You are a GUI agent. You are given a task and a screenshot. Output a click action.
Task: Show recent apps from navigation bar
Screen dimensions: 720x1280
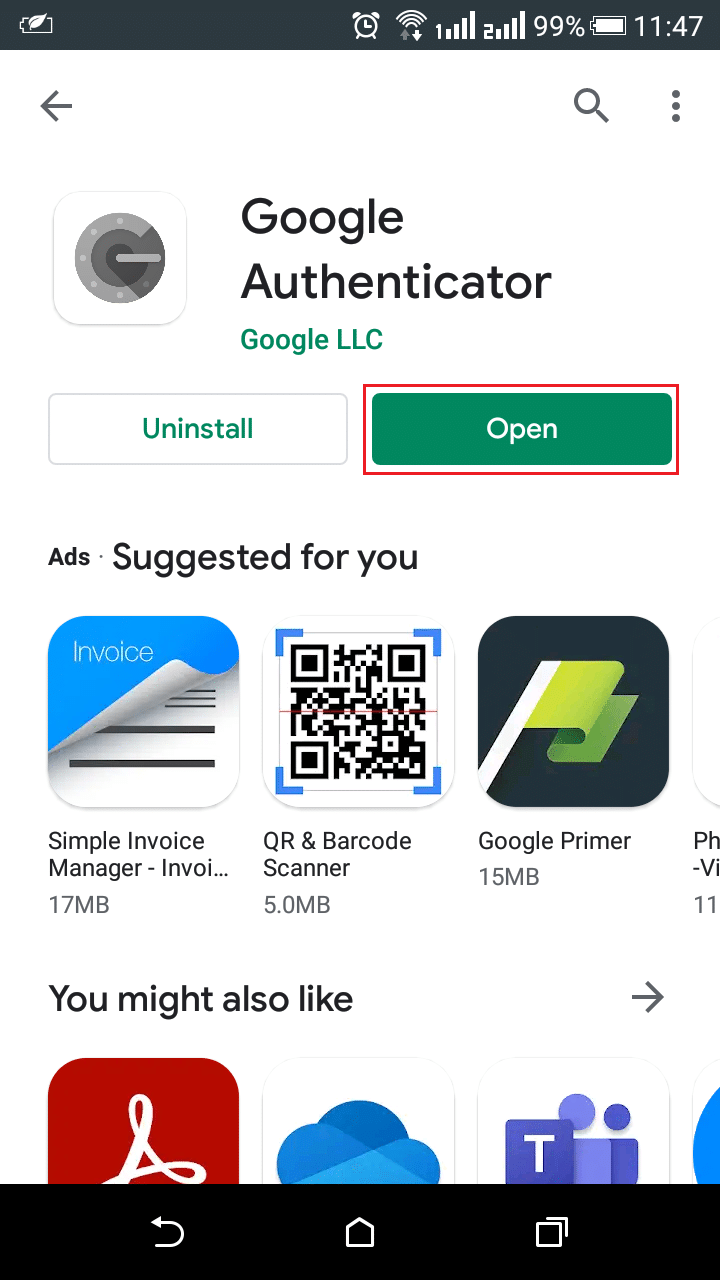point(551,1233)
